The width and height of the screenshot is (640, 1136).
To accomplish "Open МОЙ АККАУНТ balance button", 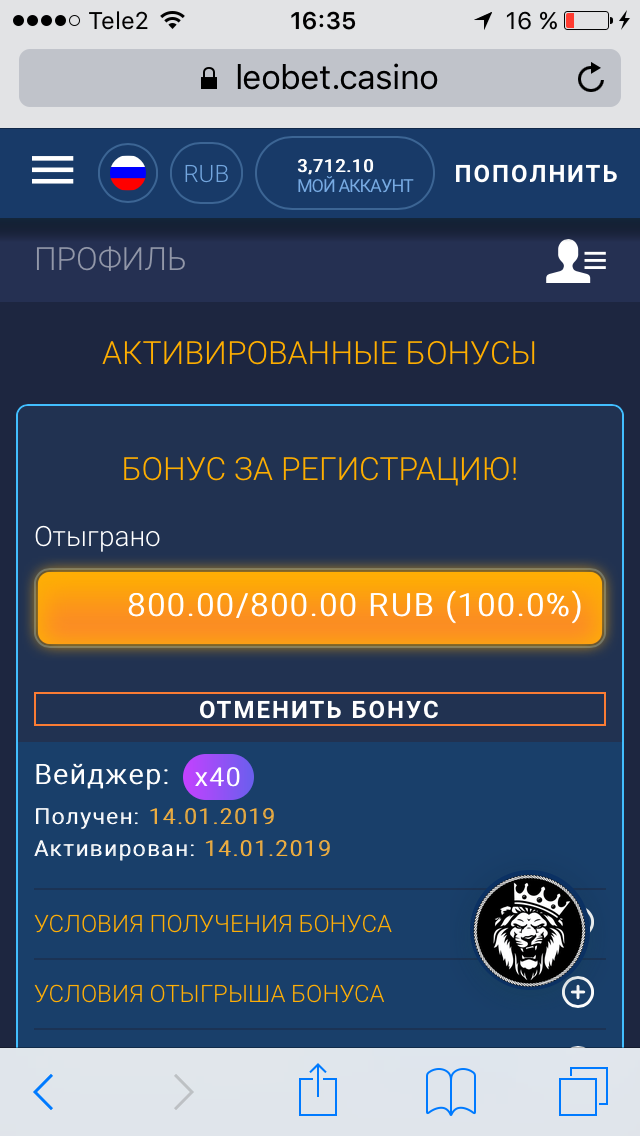I will [345, 173].
